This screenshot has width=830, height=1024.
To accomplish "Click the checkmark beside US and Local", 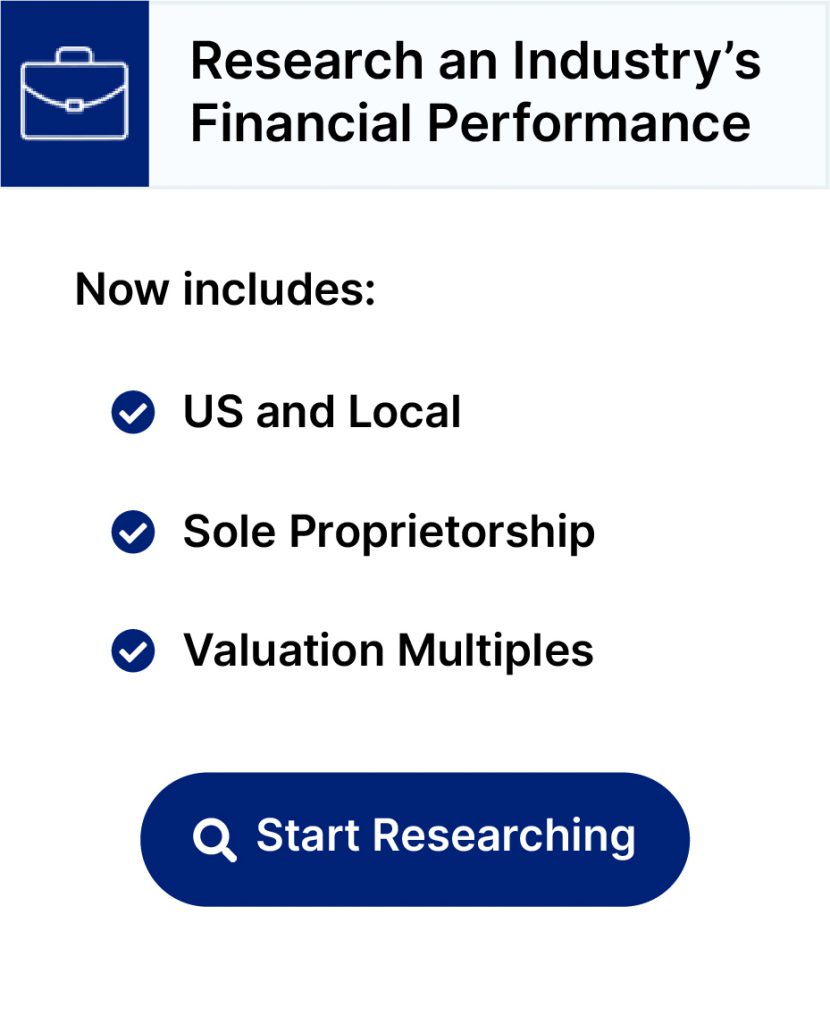I will click(131, 411).
